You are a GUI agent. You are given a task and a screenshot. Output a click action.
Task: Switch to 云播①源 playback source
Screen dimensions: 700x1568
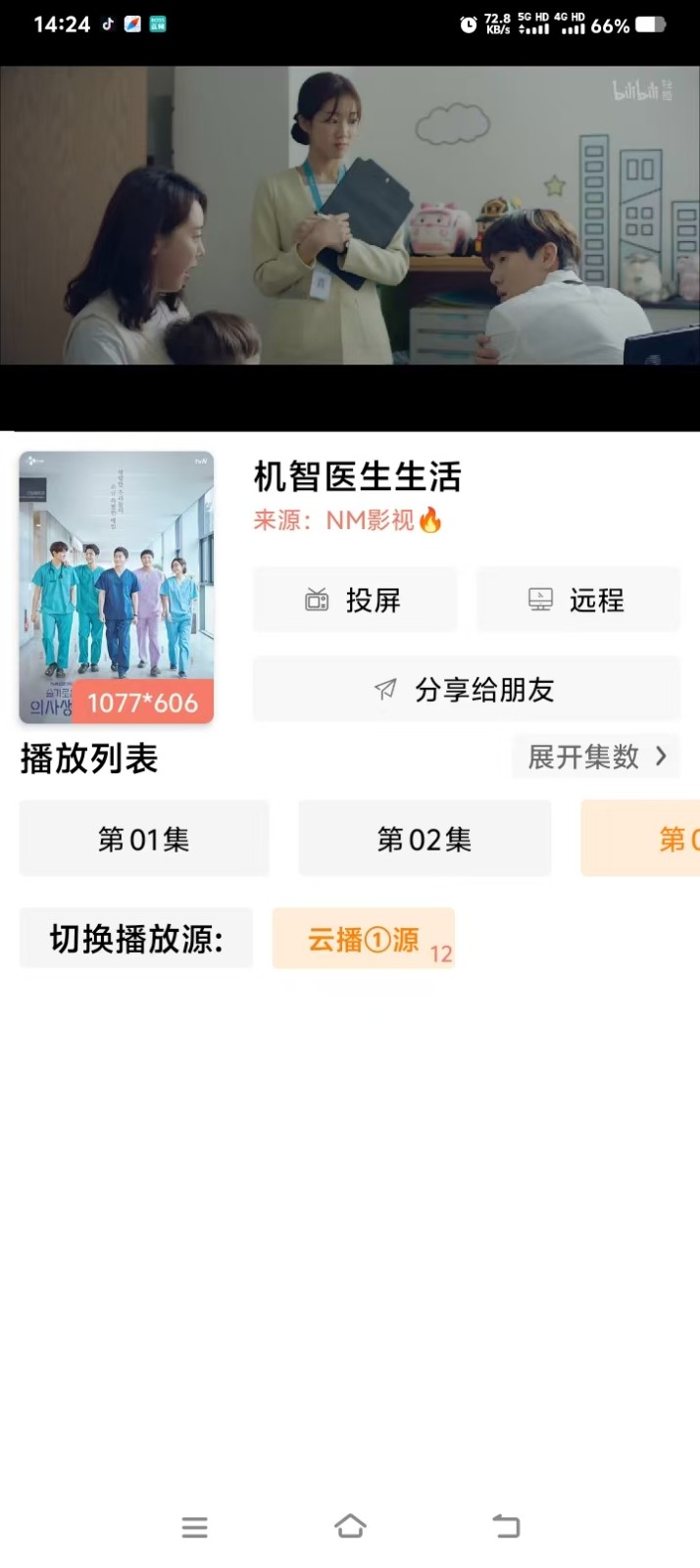364,939
